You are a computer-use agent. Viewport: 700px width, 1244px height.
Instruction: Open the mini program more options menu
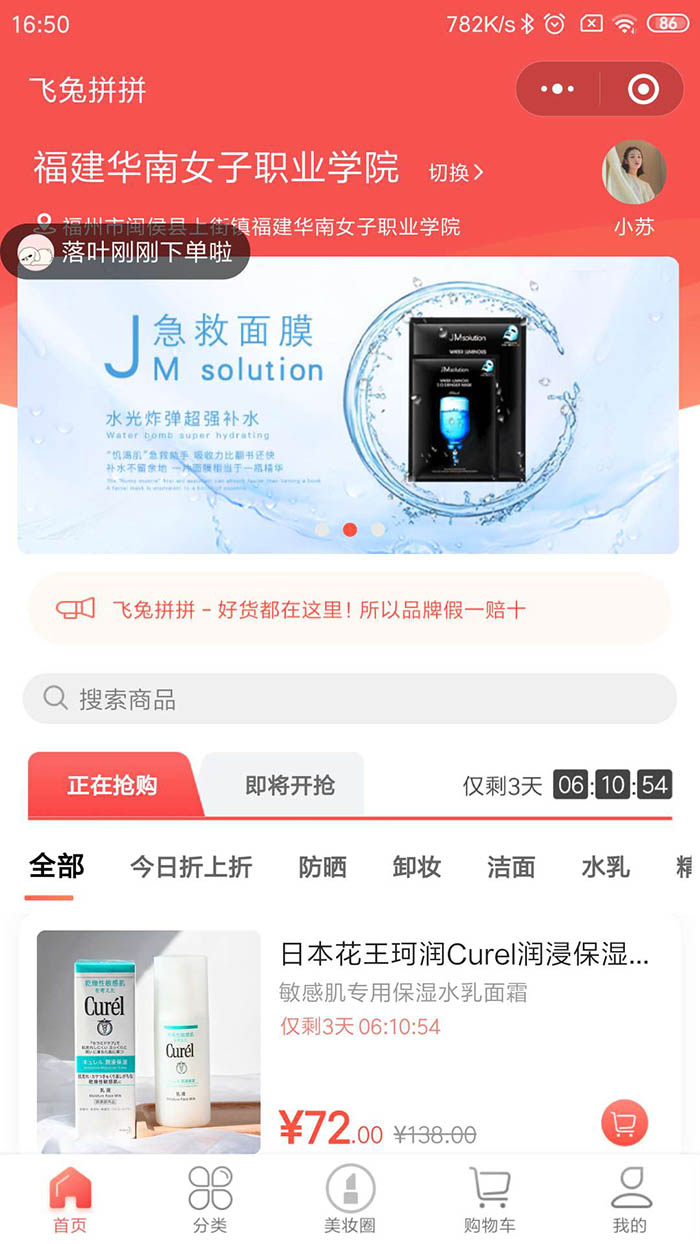tap(557, 89)
